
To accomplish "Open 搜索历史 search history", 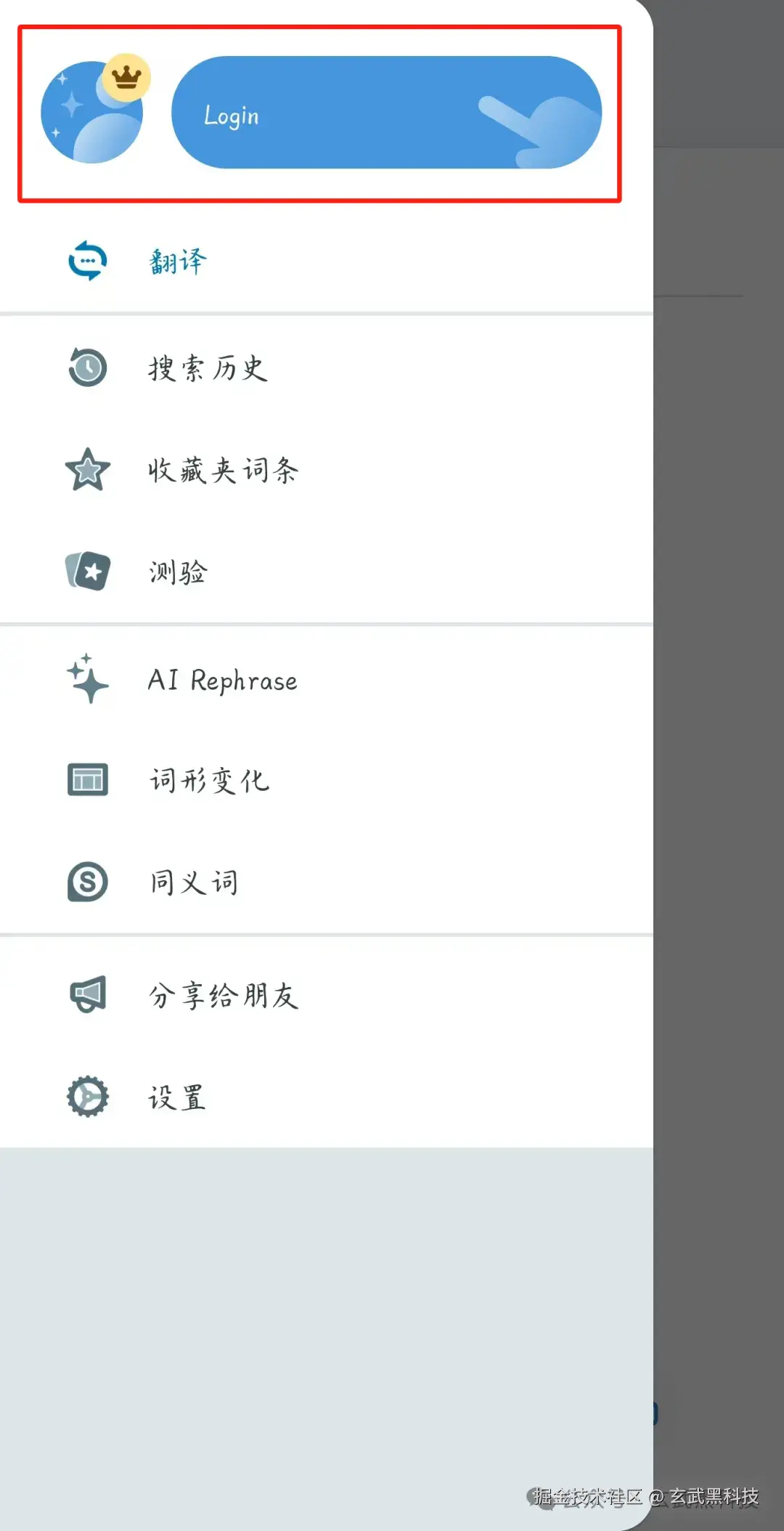I will (208, 368).
